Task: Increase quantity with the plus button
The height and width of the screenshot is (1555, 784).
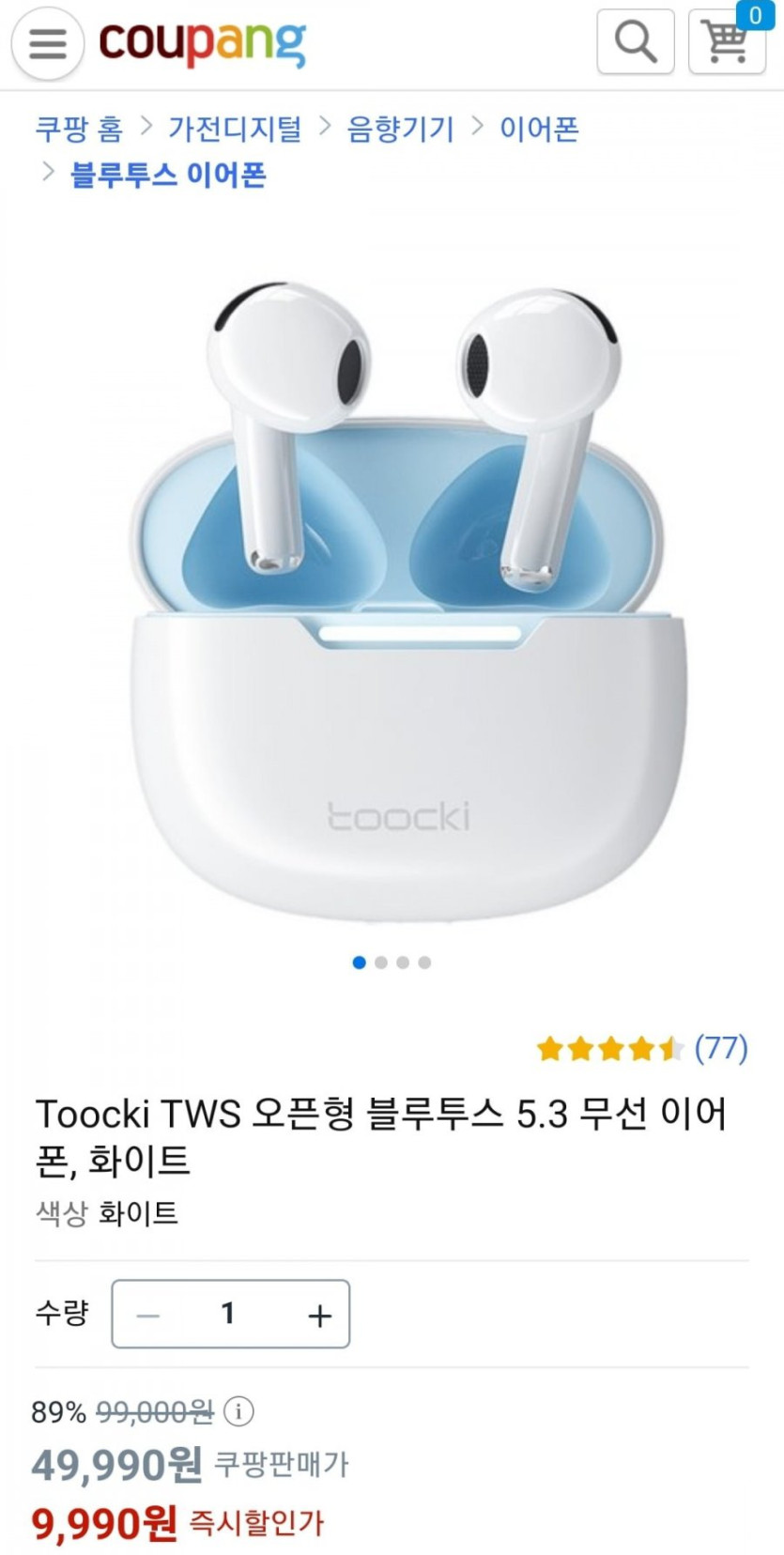Action: click(319, 1315)
